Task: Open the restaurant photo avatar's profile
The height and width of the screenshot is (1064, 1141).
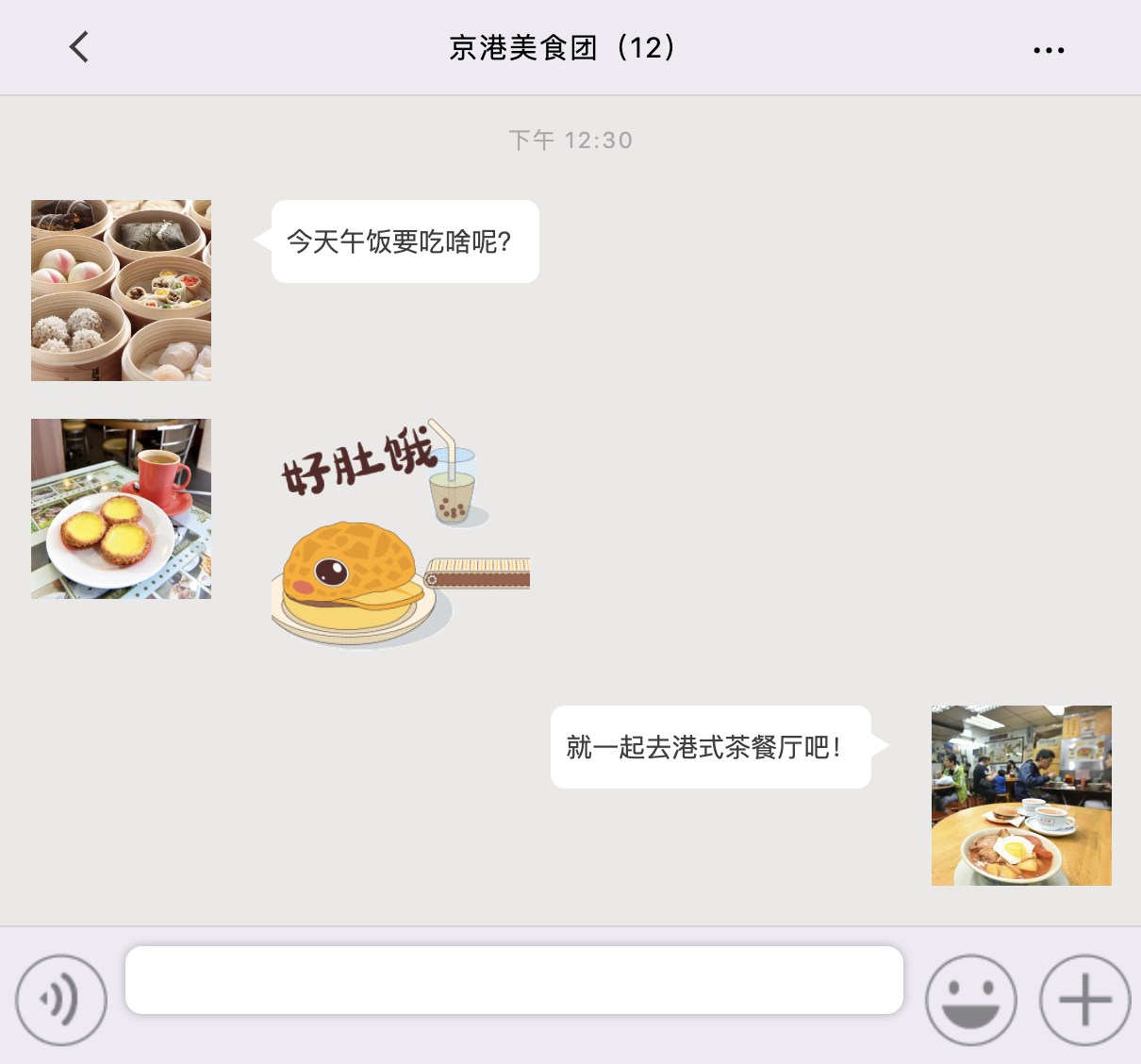Action: (1021, 795)
